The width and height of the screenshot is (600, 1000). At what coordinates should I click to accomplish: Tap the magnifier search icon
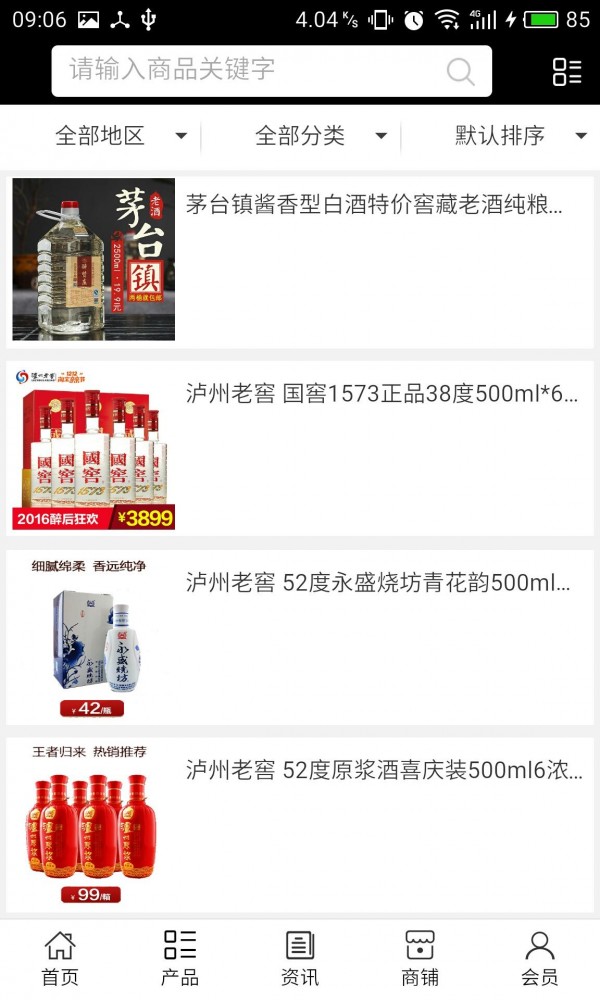[460, 71]
